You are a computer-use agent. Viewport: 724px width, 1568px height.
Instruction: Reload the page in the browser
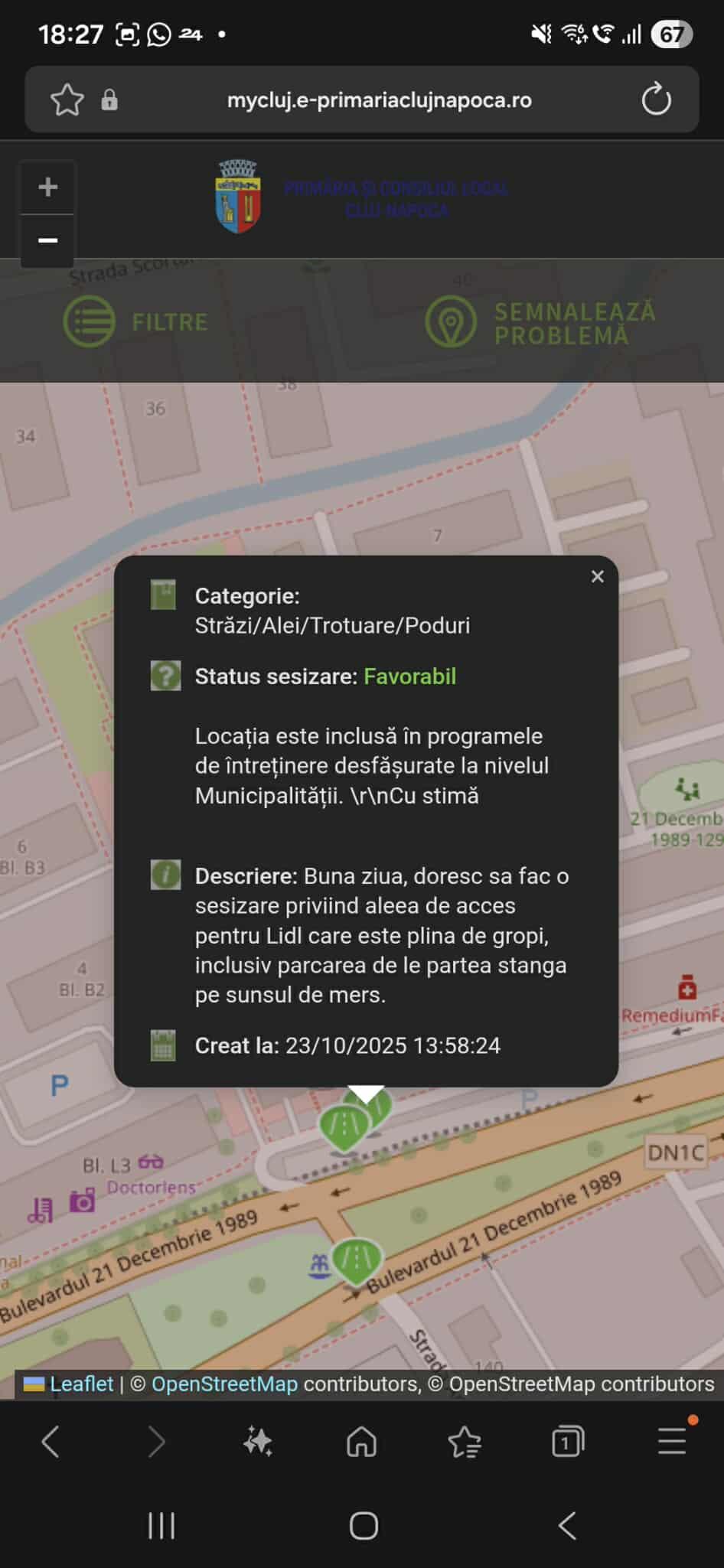pos(656,100)
